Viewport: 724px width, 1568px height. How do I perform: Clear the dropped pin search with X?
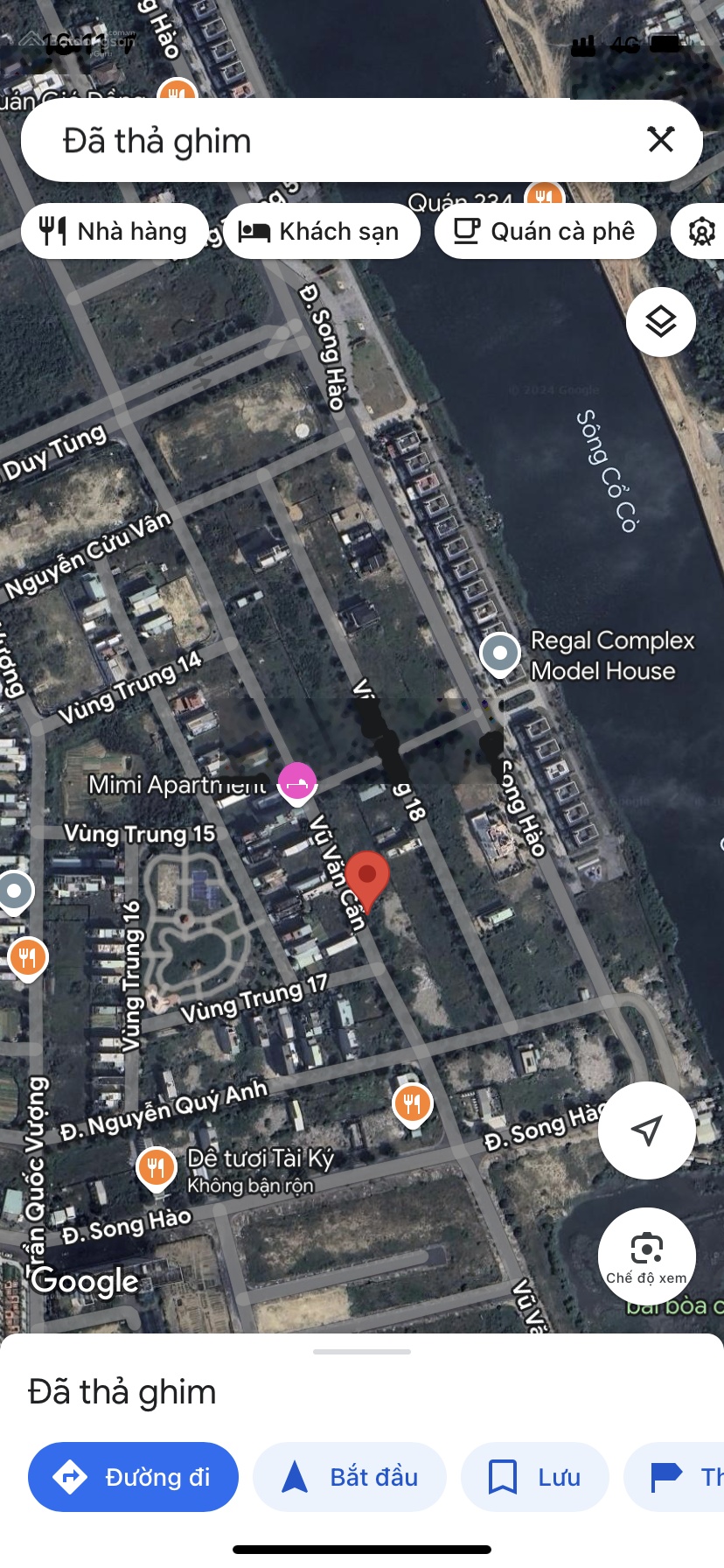point(661,140)
